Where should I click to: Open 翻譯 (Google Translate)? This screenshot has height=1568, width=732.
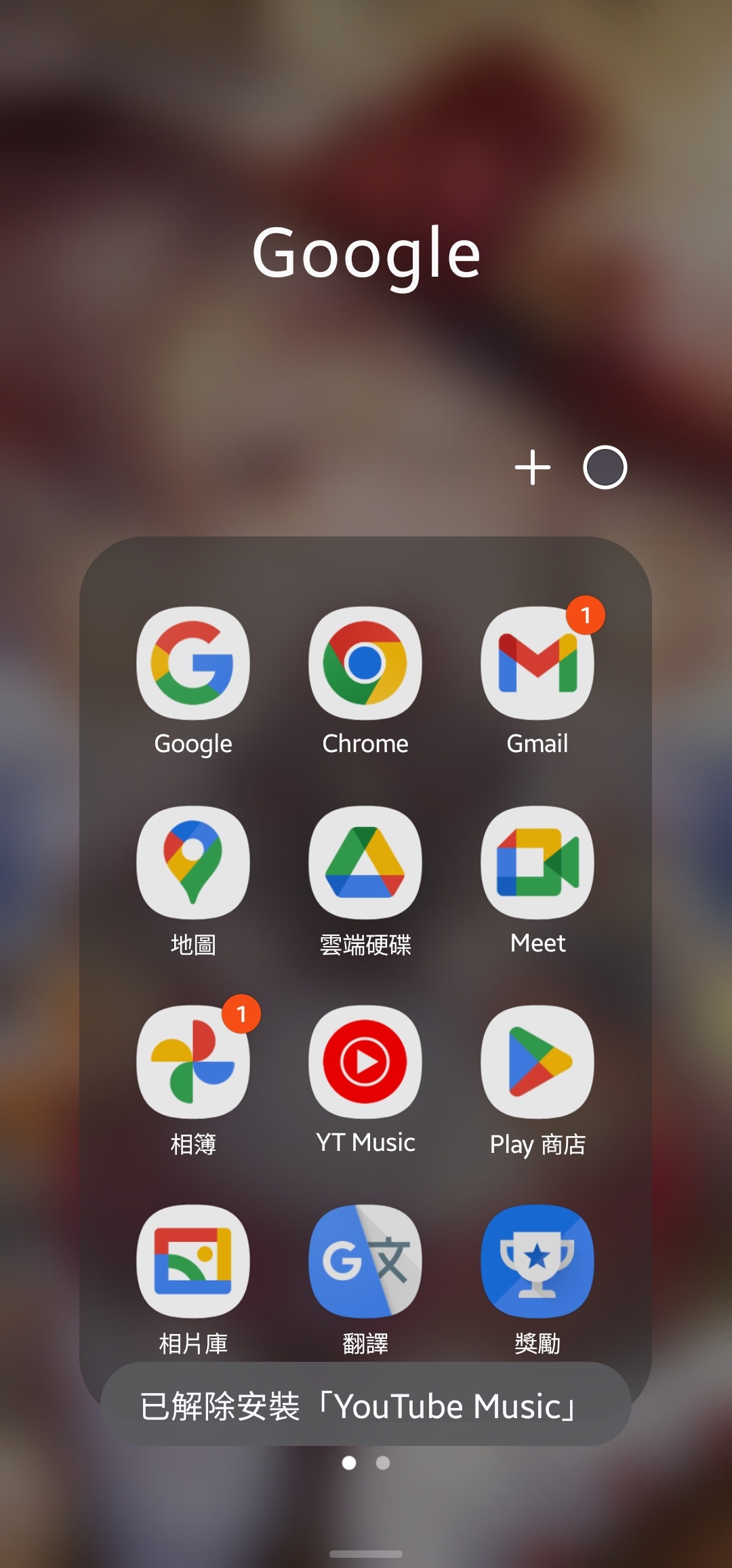click(365, 1261)
